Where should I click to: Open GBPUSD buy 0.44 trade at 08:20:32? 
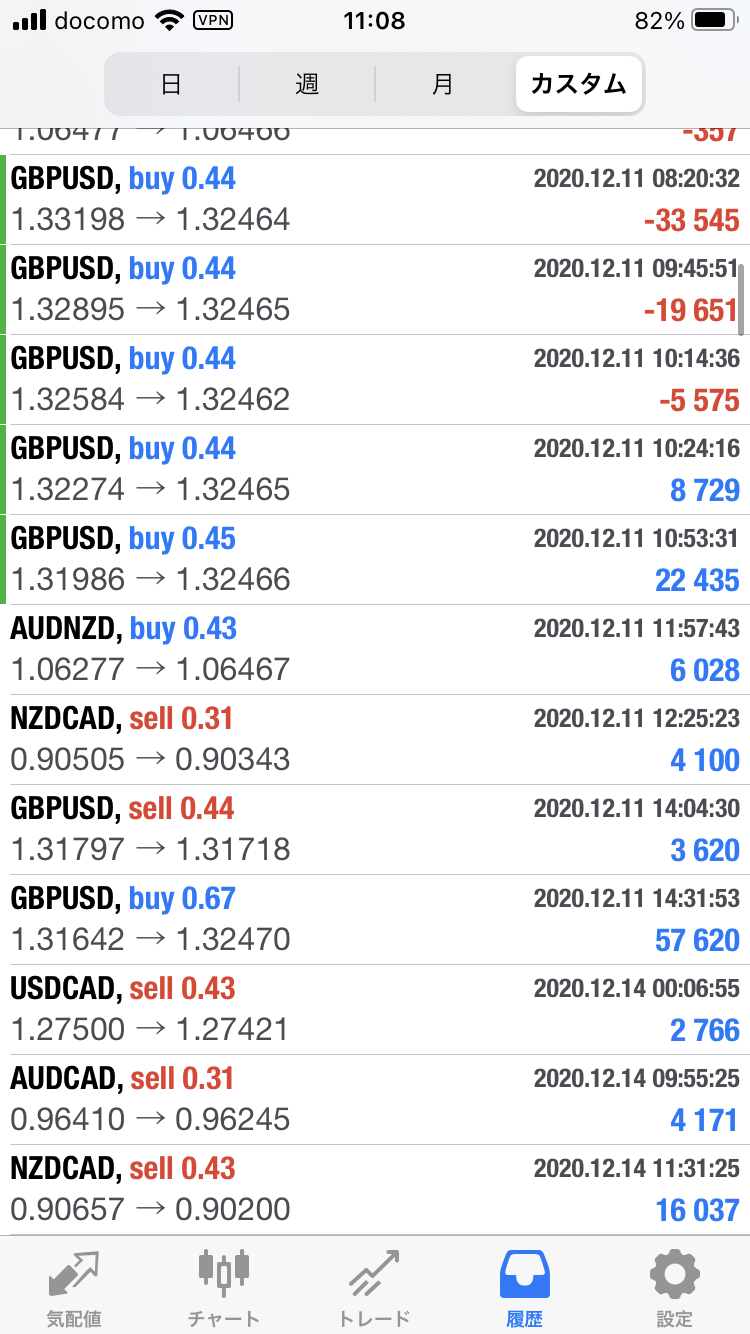click(x=375, y=200)
